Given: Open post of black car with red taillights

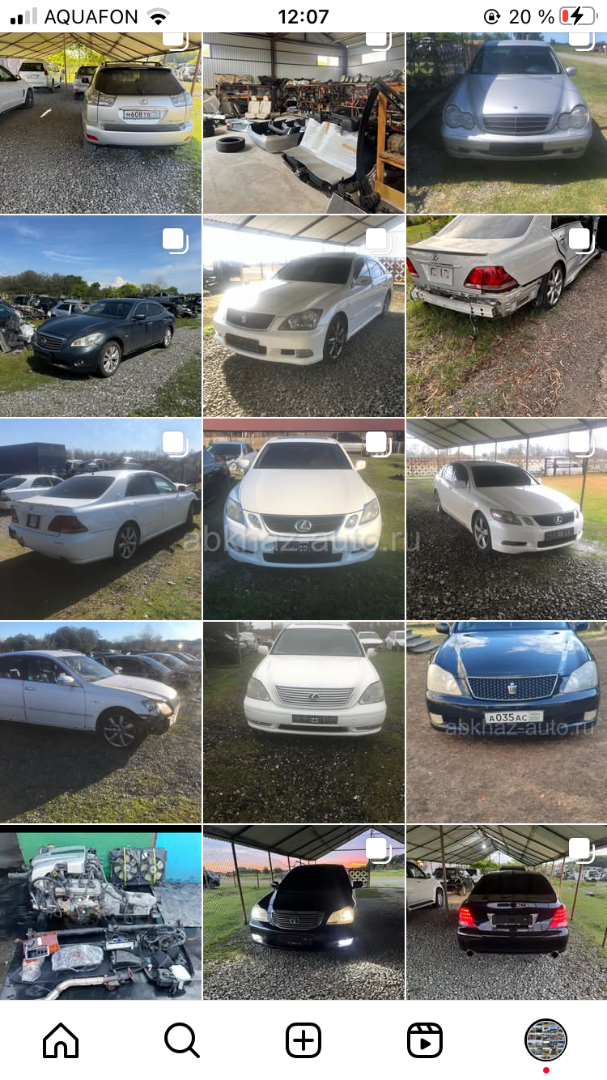Looking at the screenshot, I should coord(506,912).
